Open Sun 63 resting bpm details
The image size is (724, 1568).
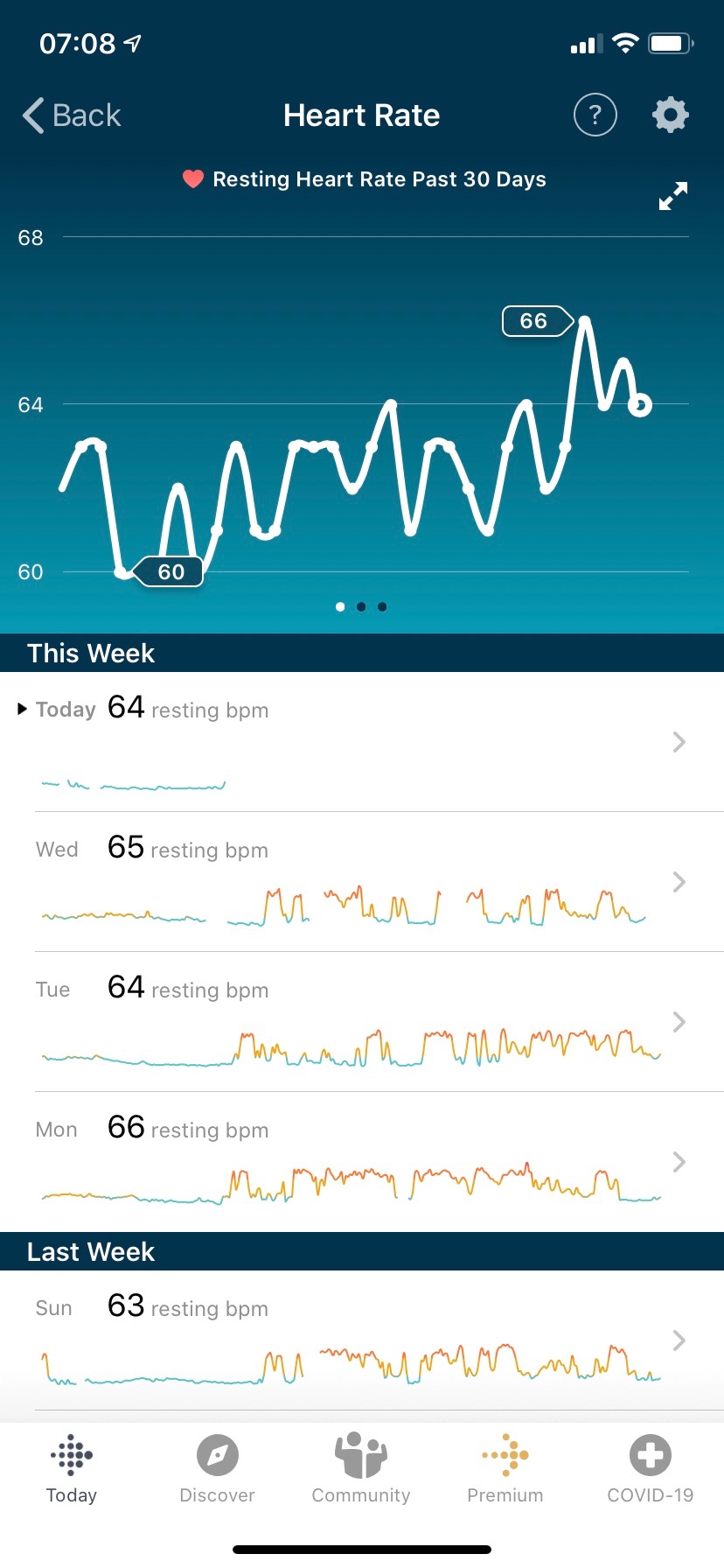point(362,1340)
